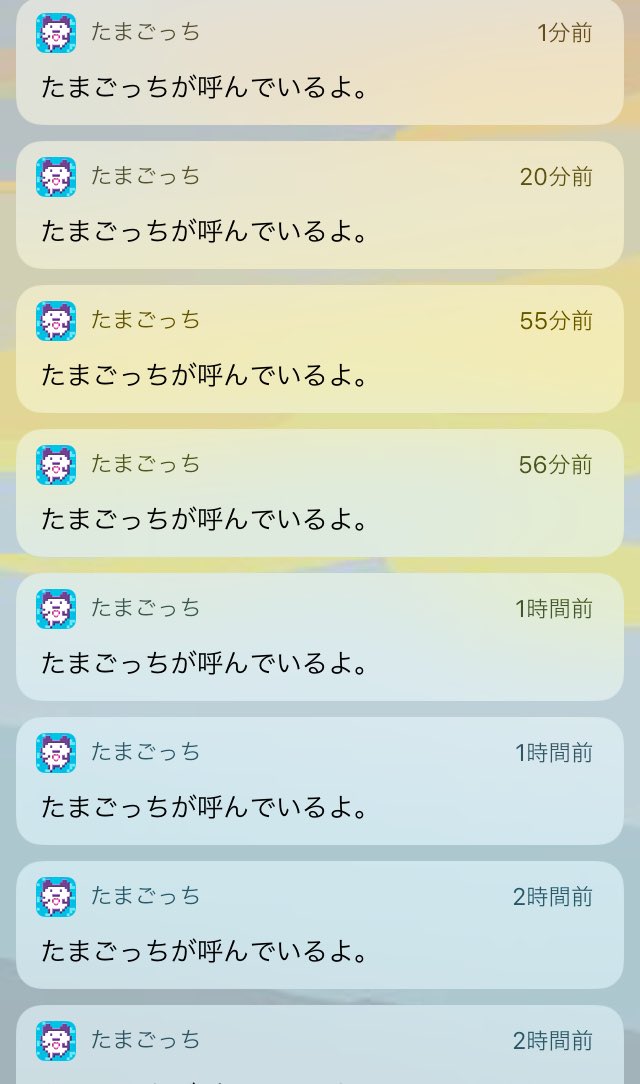640x1084 pixels.
Task: View the たまごっち notification marked 56分前
Action: (x=320, y=493)
